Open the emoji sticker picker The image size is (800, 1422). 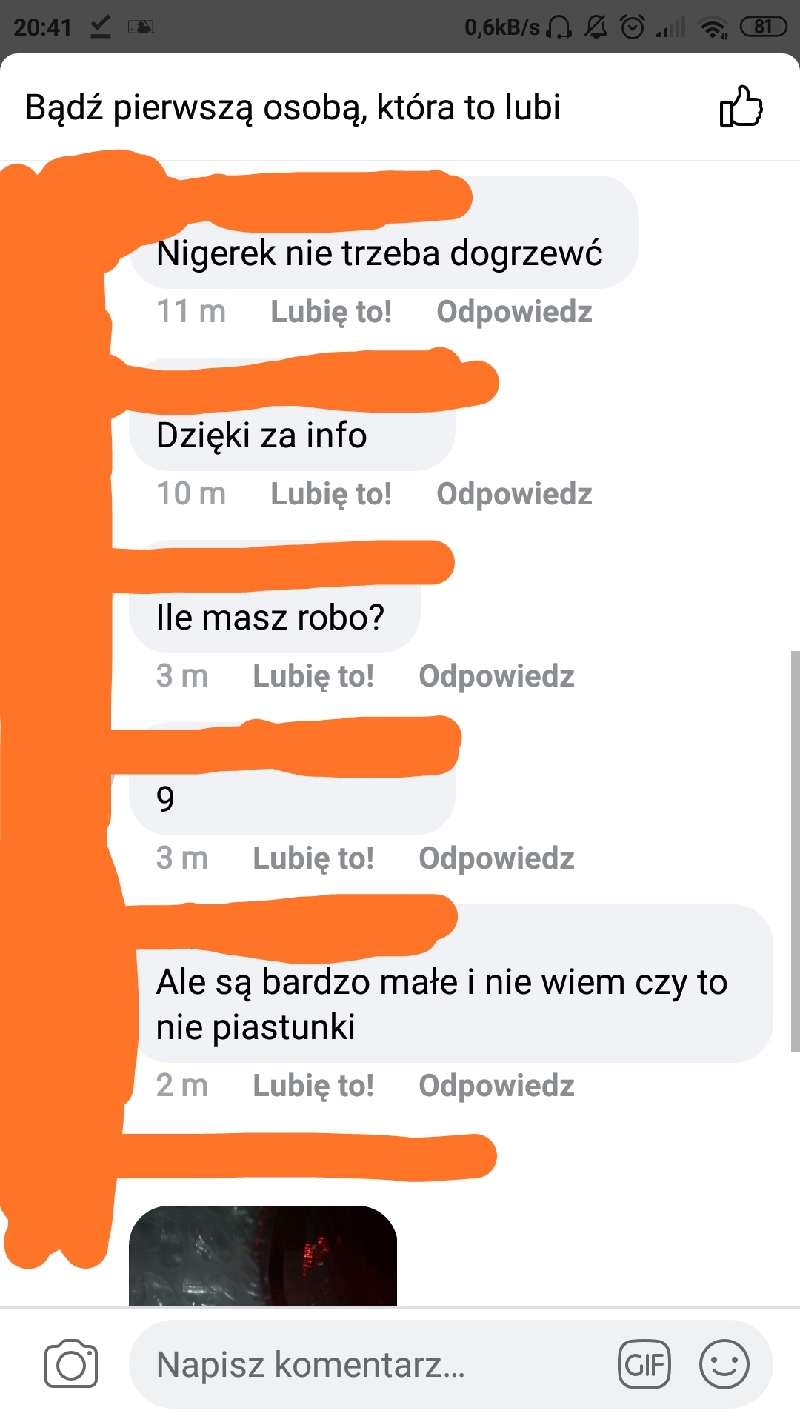tap(724, 1365)
